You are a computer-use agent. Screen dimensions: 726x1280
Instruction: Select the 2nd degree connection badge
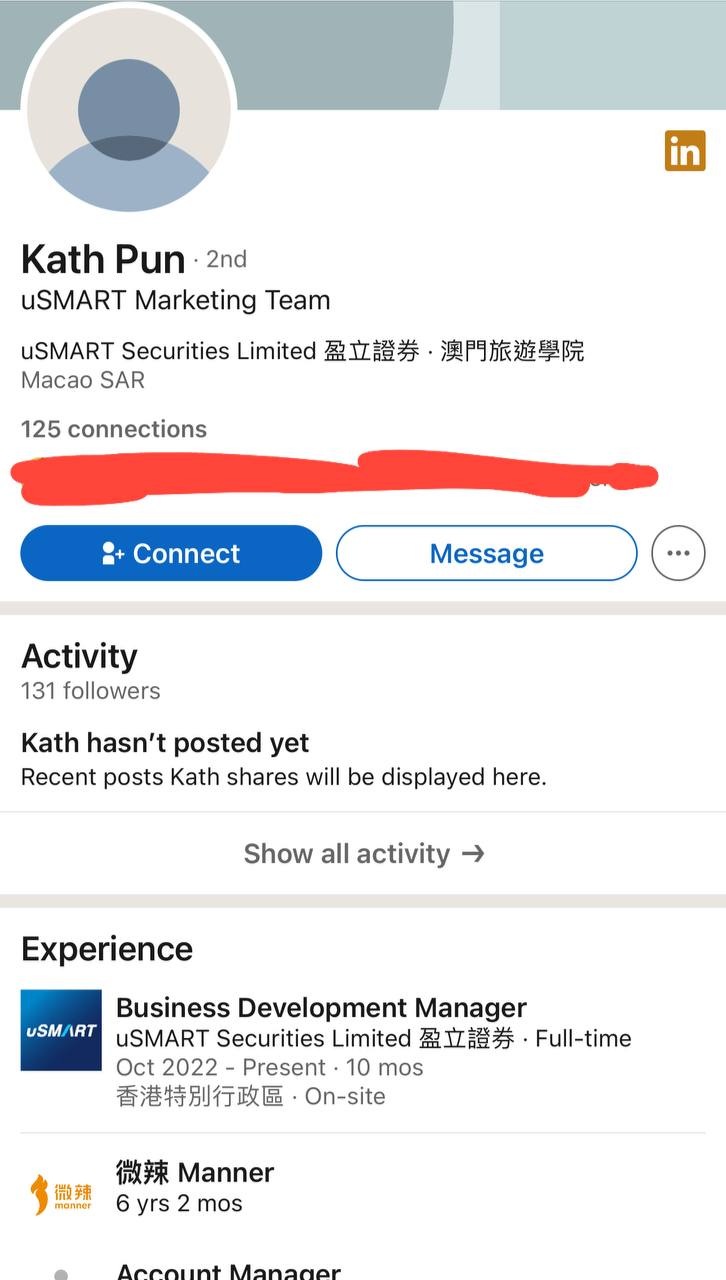(228, 259)
